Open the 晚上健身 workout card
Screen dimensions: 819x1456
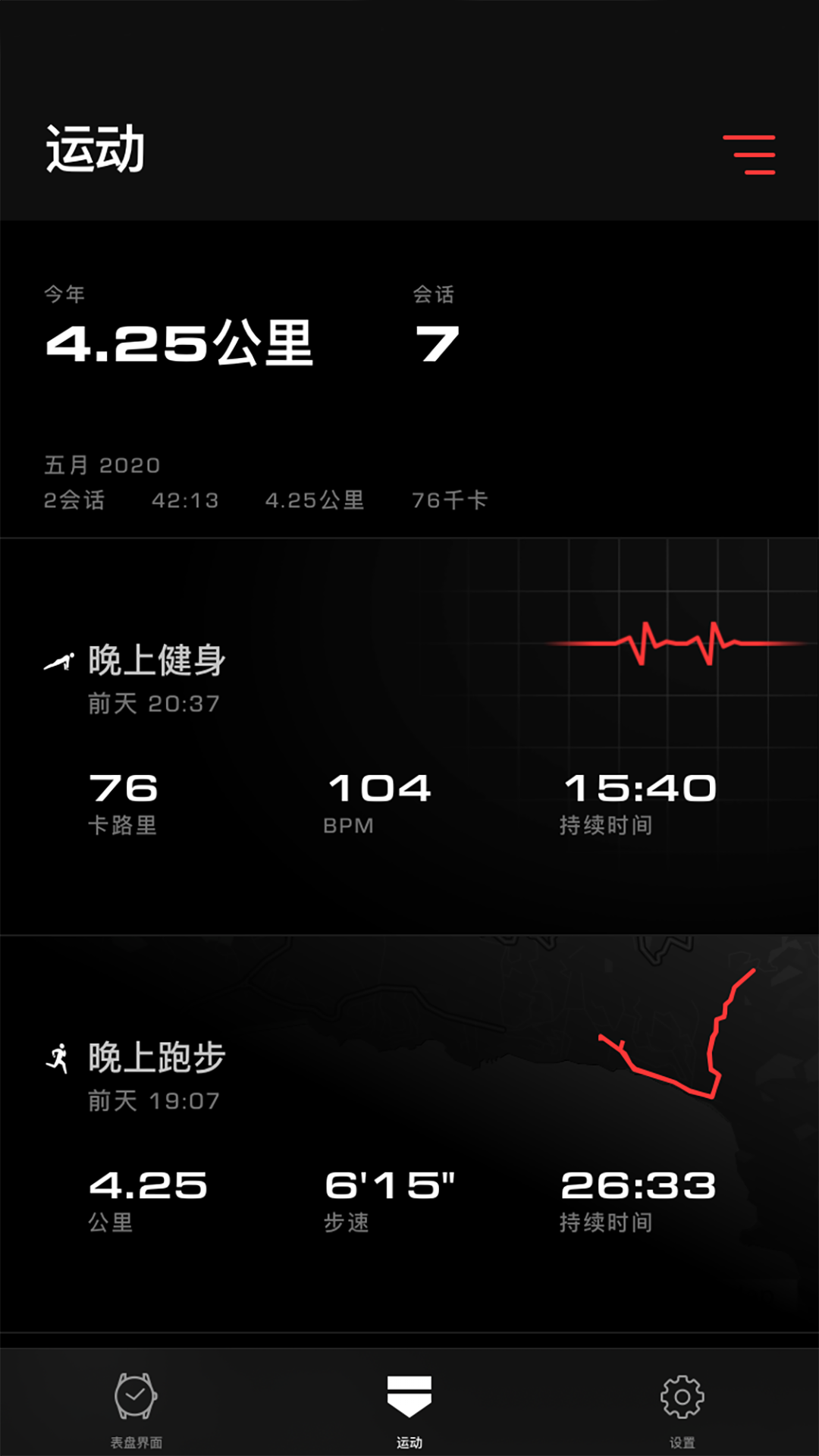coord(409,736)
